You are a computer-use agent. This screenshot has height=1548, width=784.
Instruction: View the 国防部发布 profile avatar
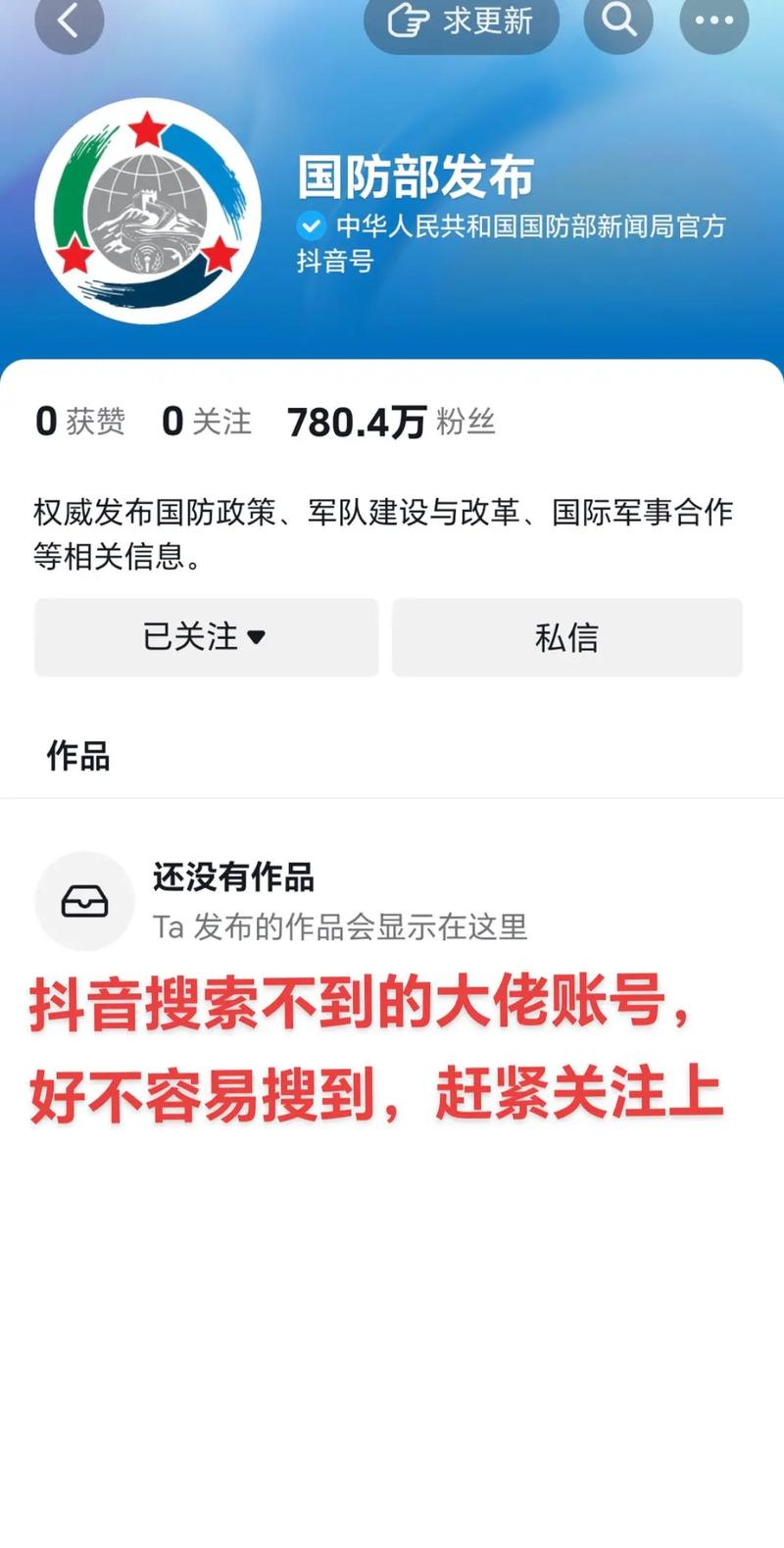148,211
